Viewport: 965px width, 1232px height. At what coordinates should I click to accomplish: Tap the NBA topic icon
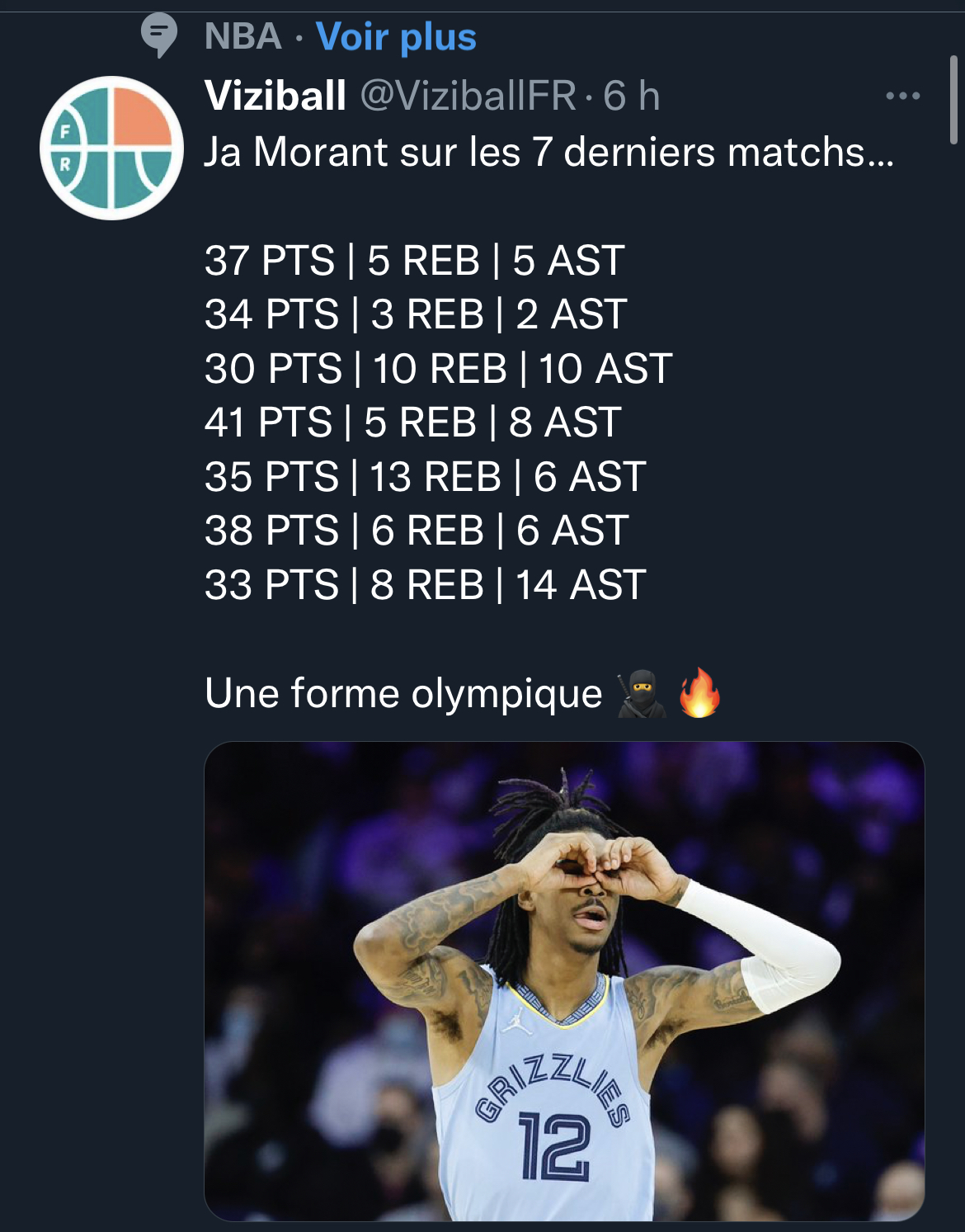click(159, 35)
